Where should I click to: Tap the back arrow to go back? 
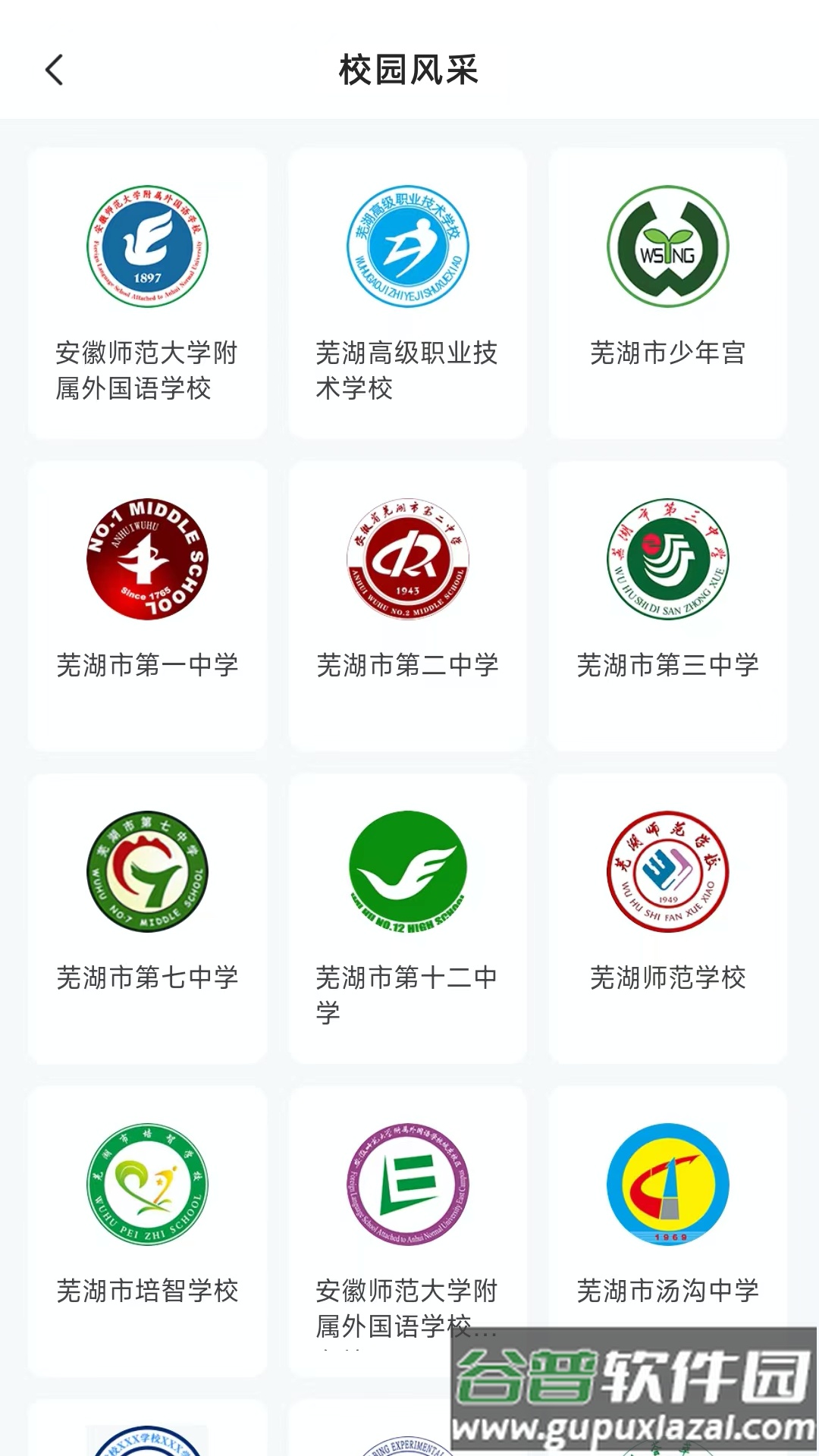click(53, 69)
